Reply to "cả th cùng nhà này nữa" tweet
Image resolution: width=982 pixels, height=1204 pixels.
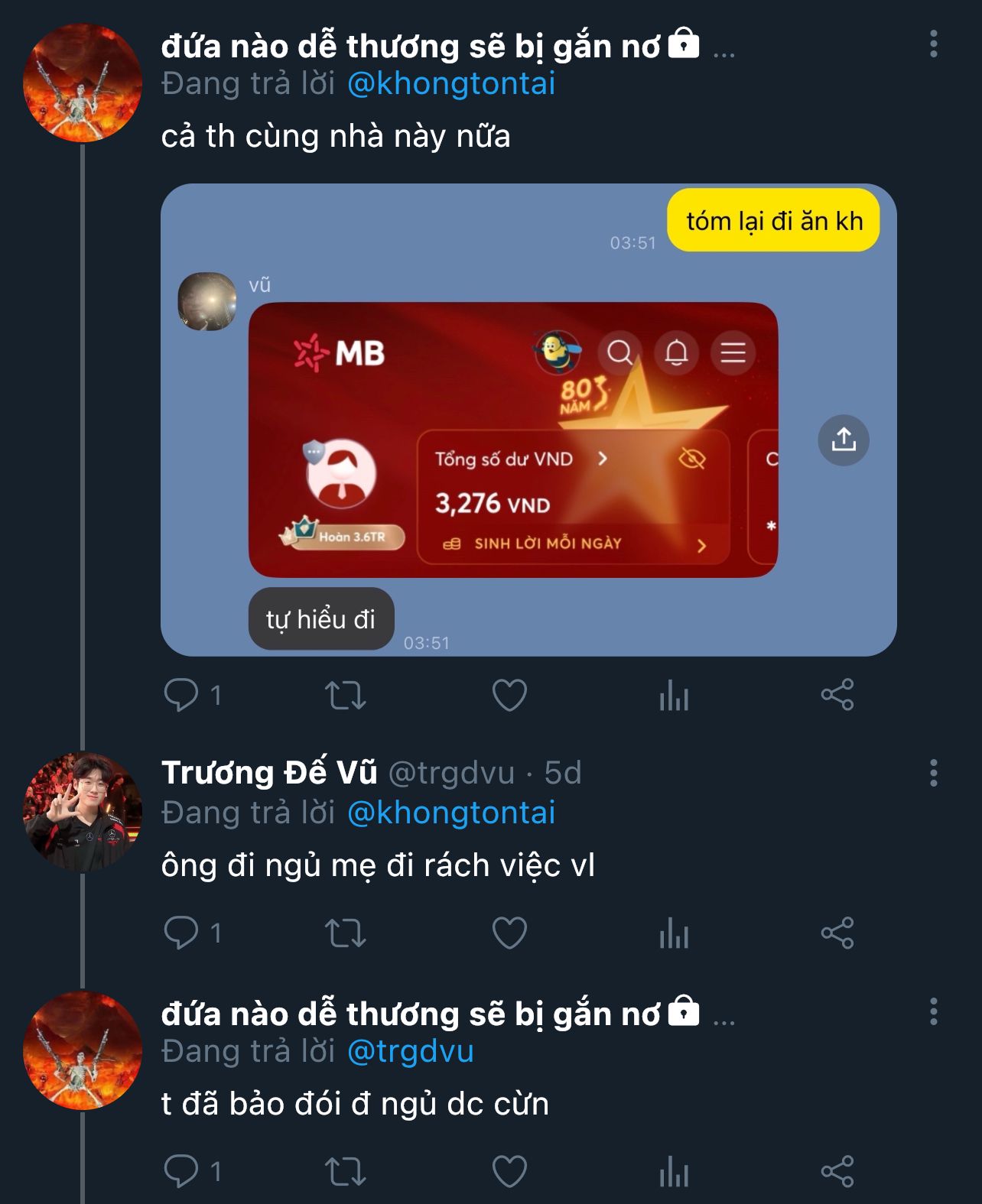click(182, 695)
